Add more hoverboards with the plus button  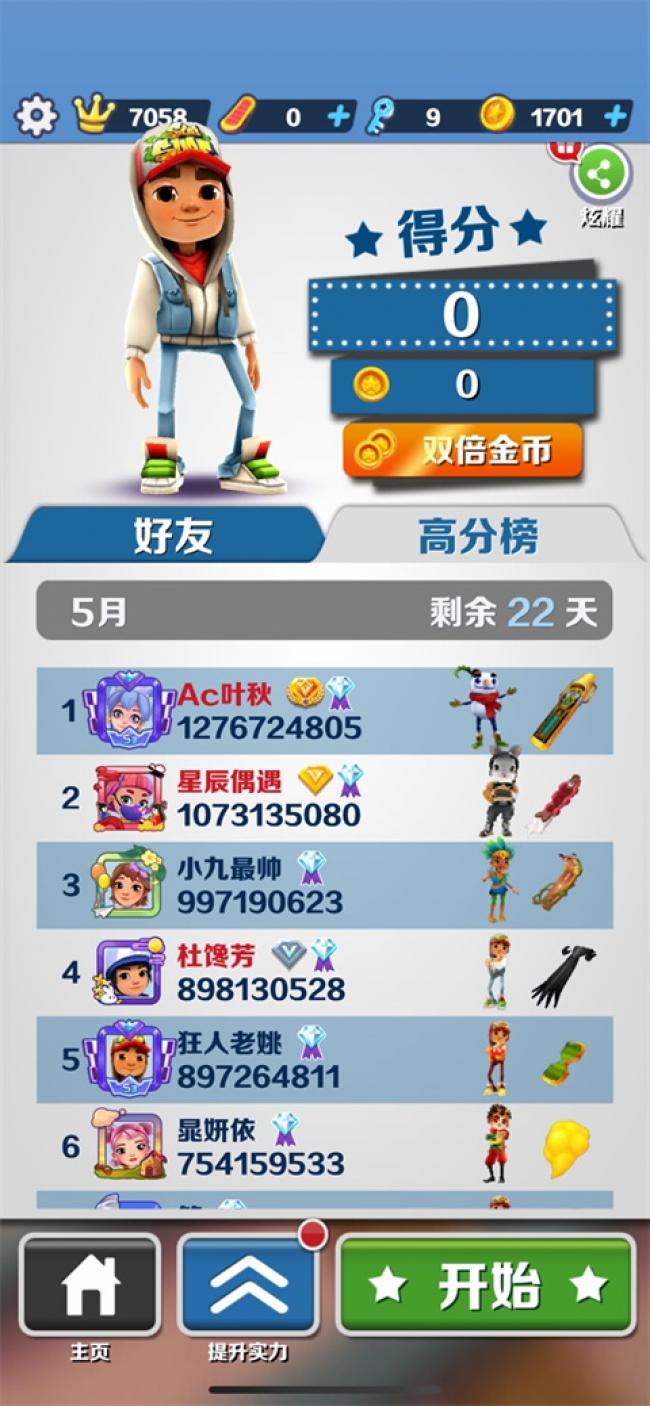point(340,117)
